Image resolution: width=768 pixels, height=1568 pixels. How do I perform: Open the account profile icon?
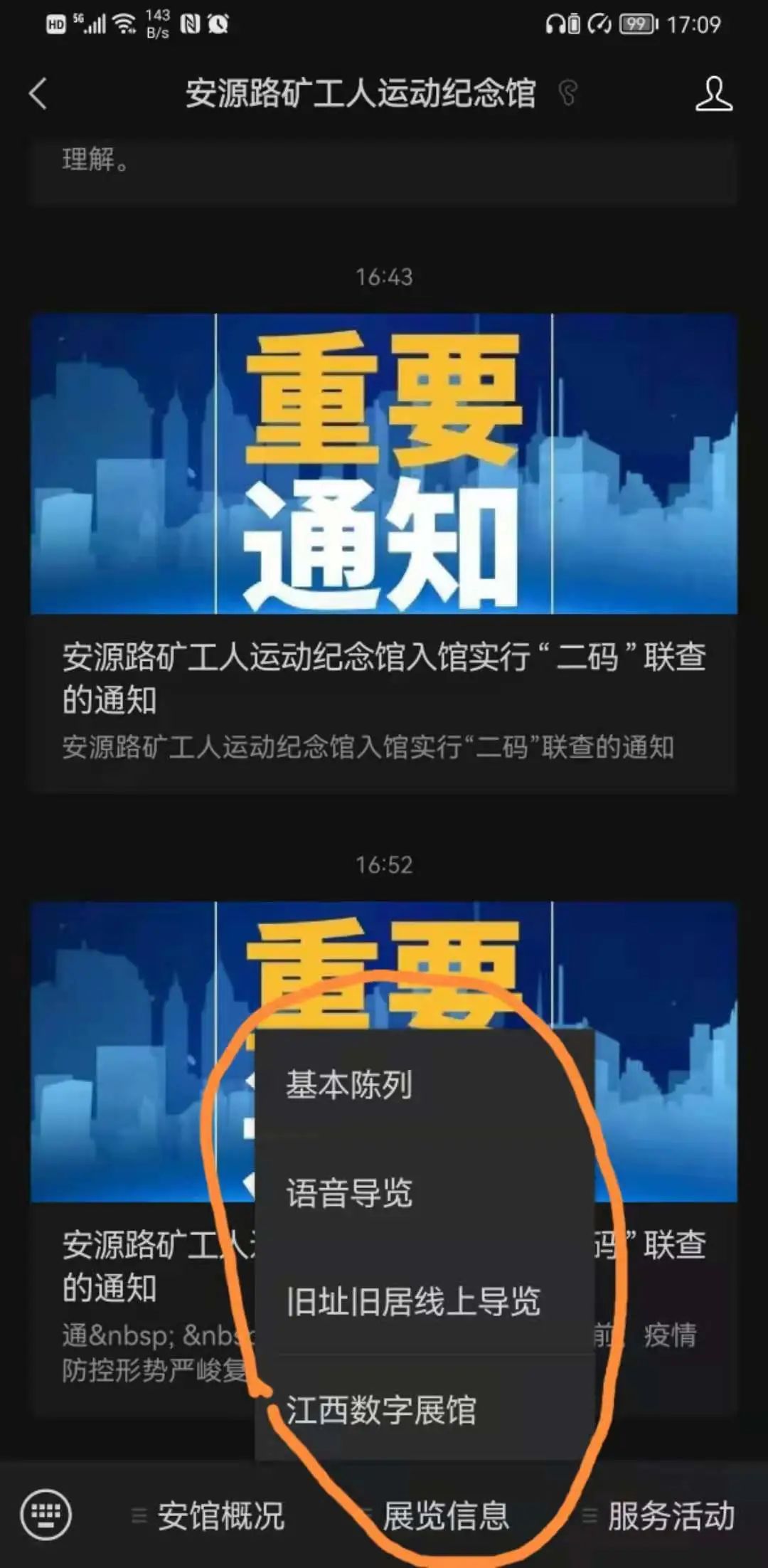point(713,94)
